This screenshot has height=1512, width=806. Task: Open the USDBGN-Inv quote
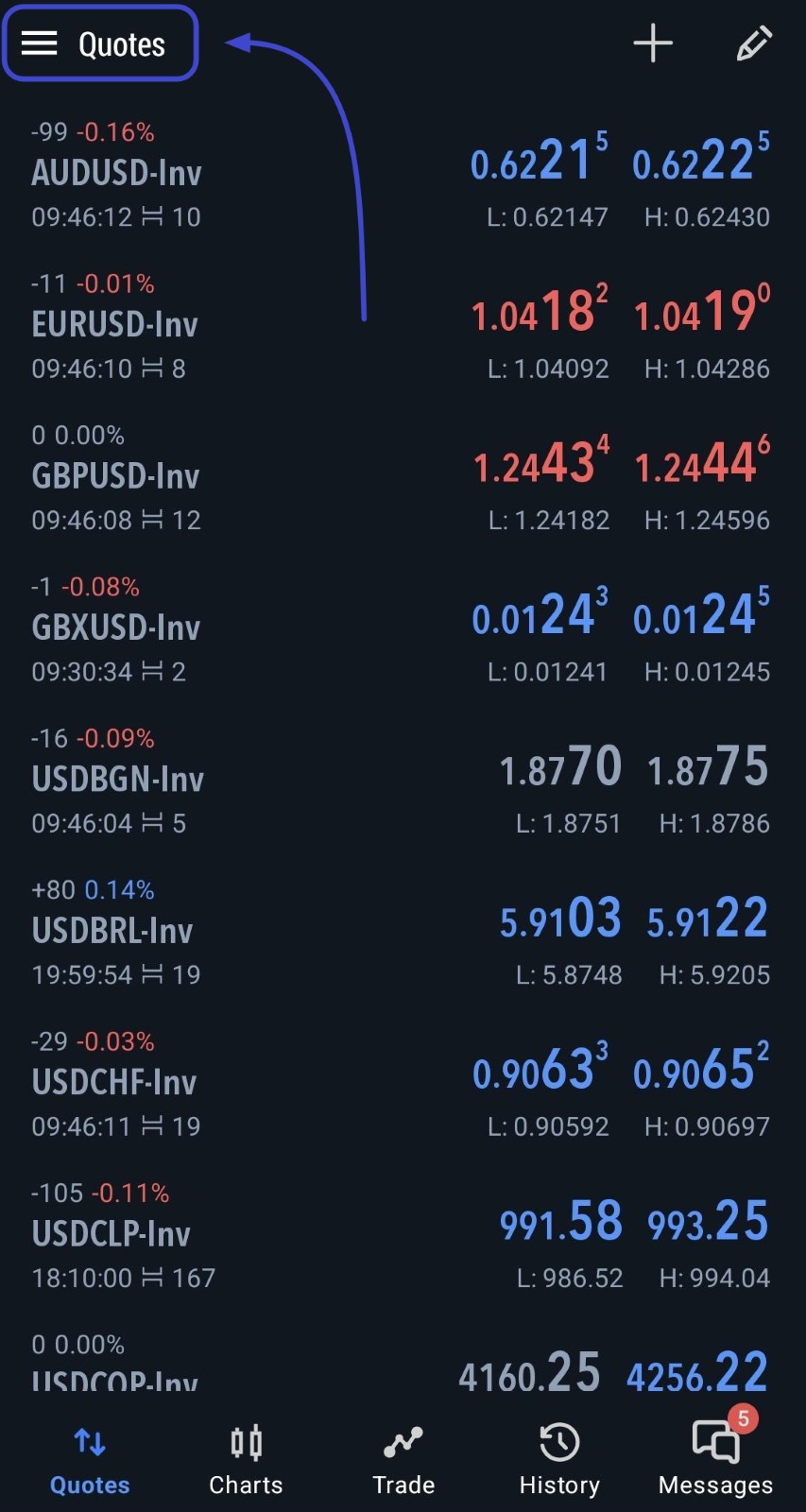[117, 780]
